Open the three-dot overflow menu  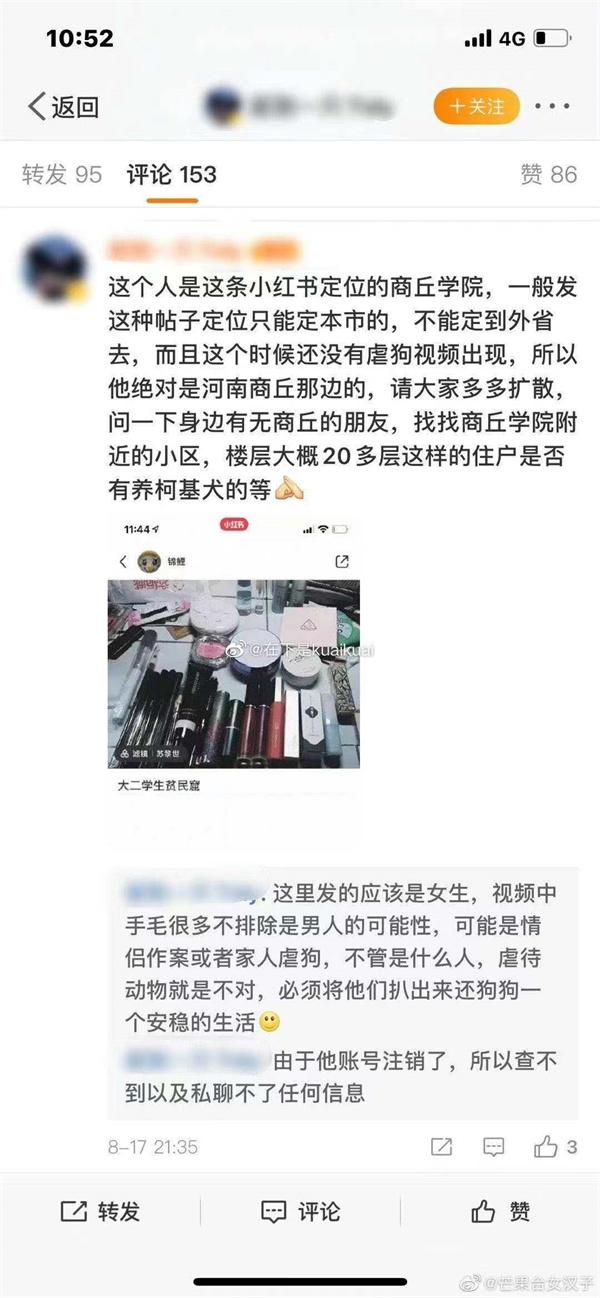(x=551, y=106)
